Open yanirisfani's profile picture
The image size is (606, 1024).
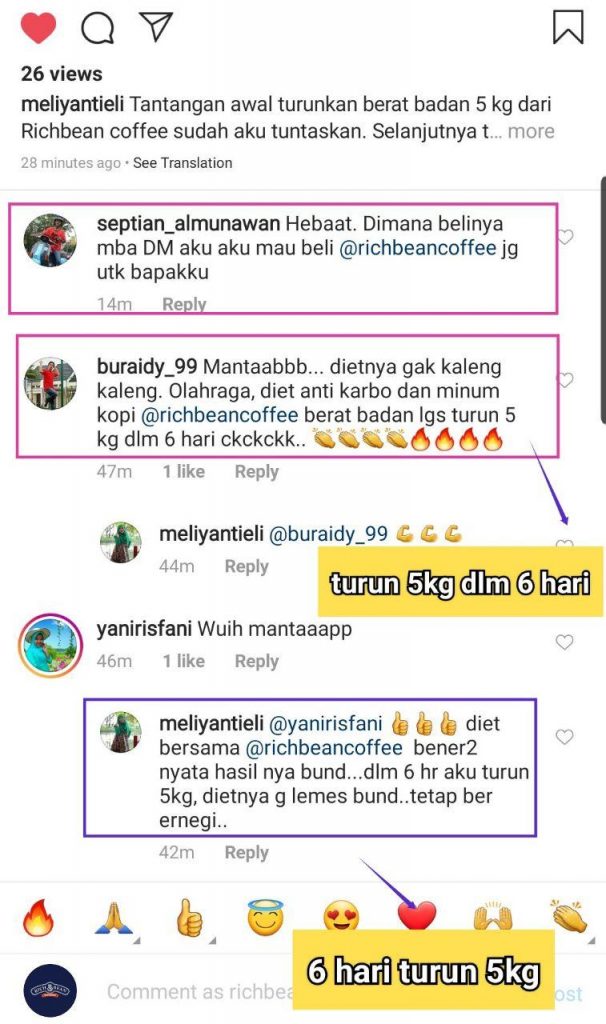click(50, 645)
